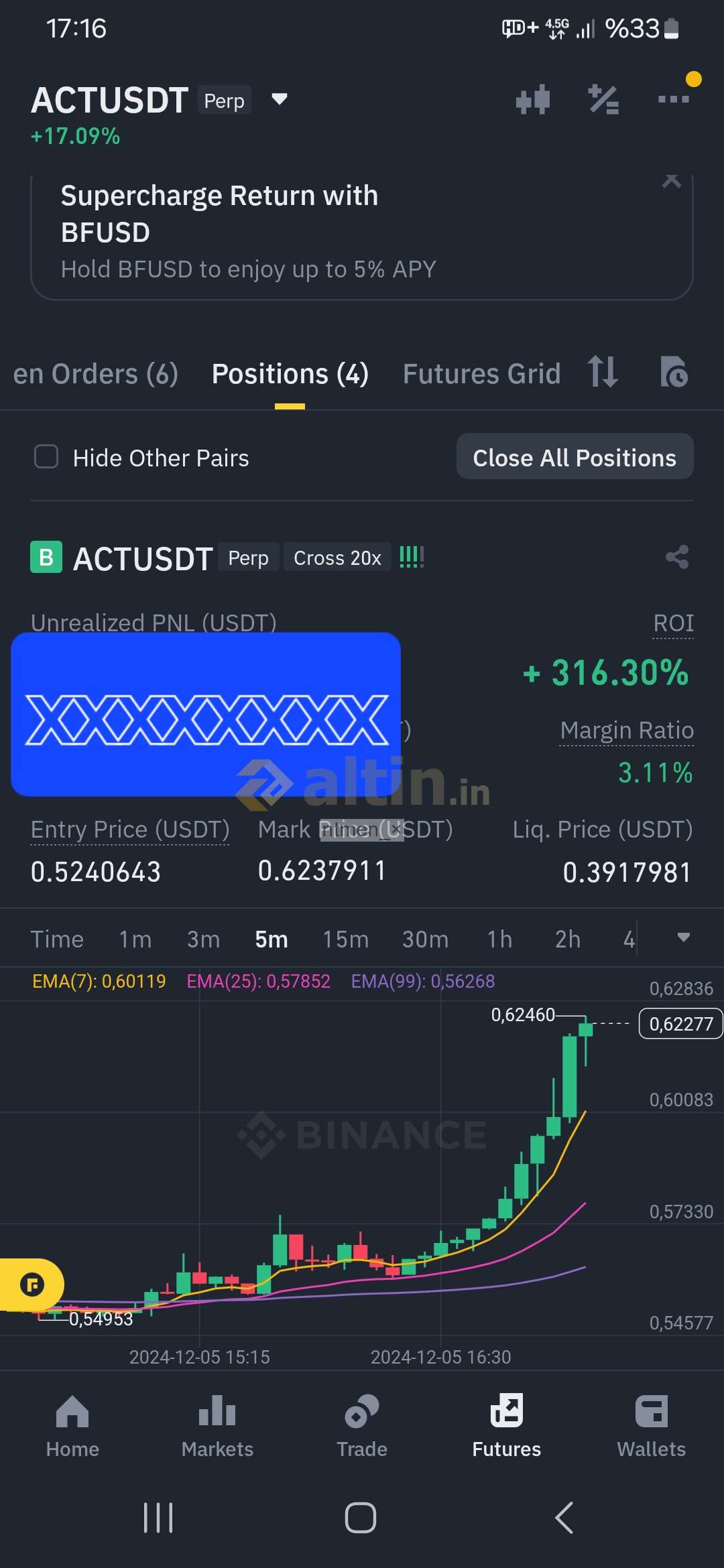Screen dimensions: 724x1568
Task: Open the order history icon
Action: [674, 373]
